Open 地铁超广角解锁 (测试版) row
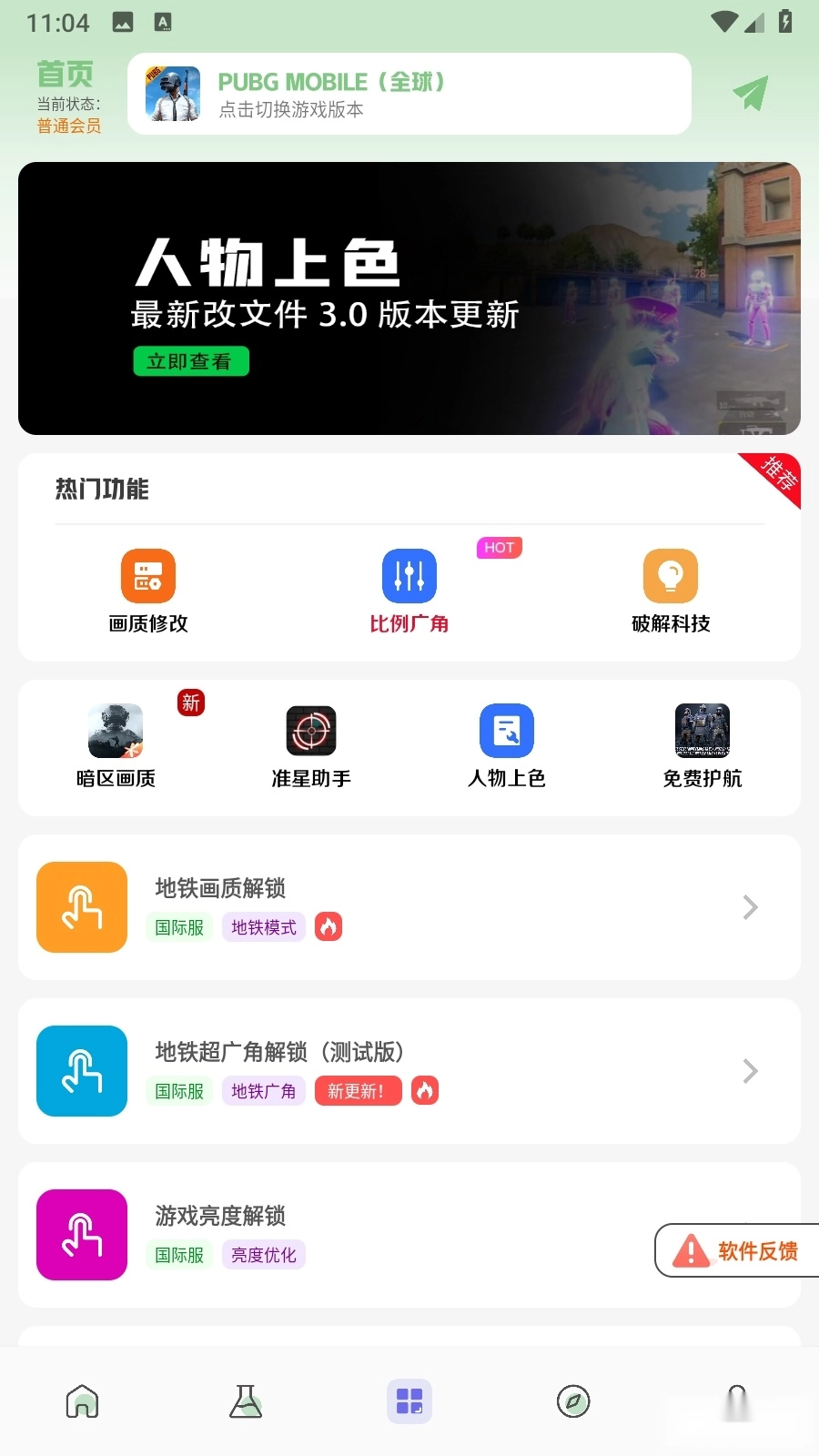Viewport: 819px width, 1456px height. (x=409, y=1071)
